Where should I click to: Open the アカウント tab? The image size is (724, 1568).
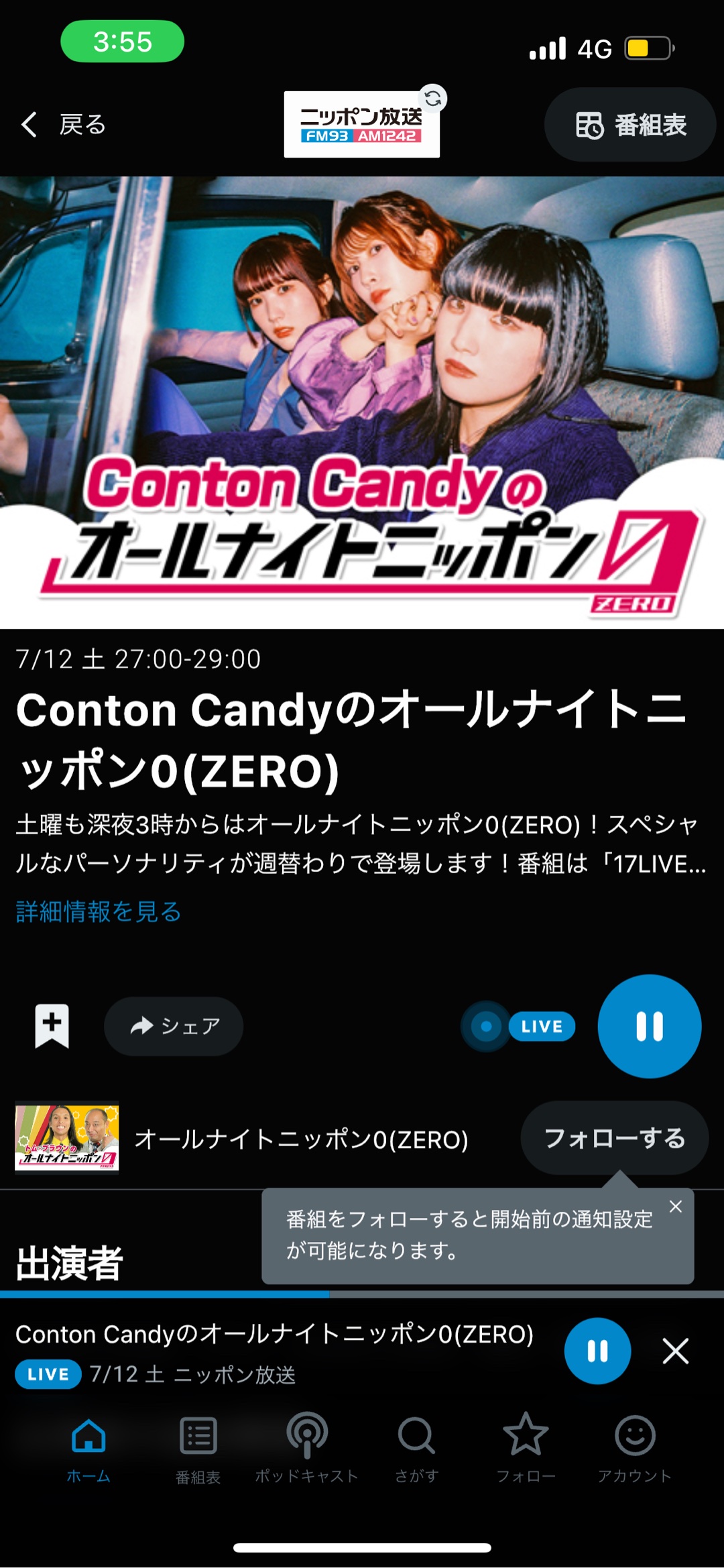point(635,1449)
